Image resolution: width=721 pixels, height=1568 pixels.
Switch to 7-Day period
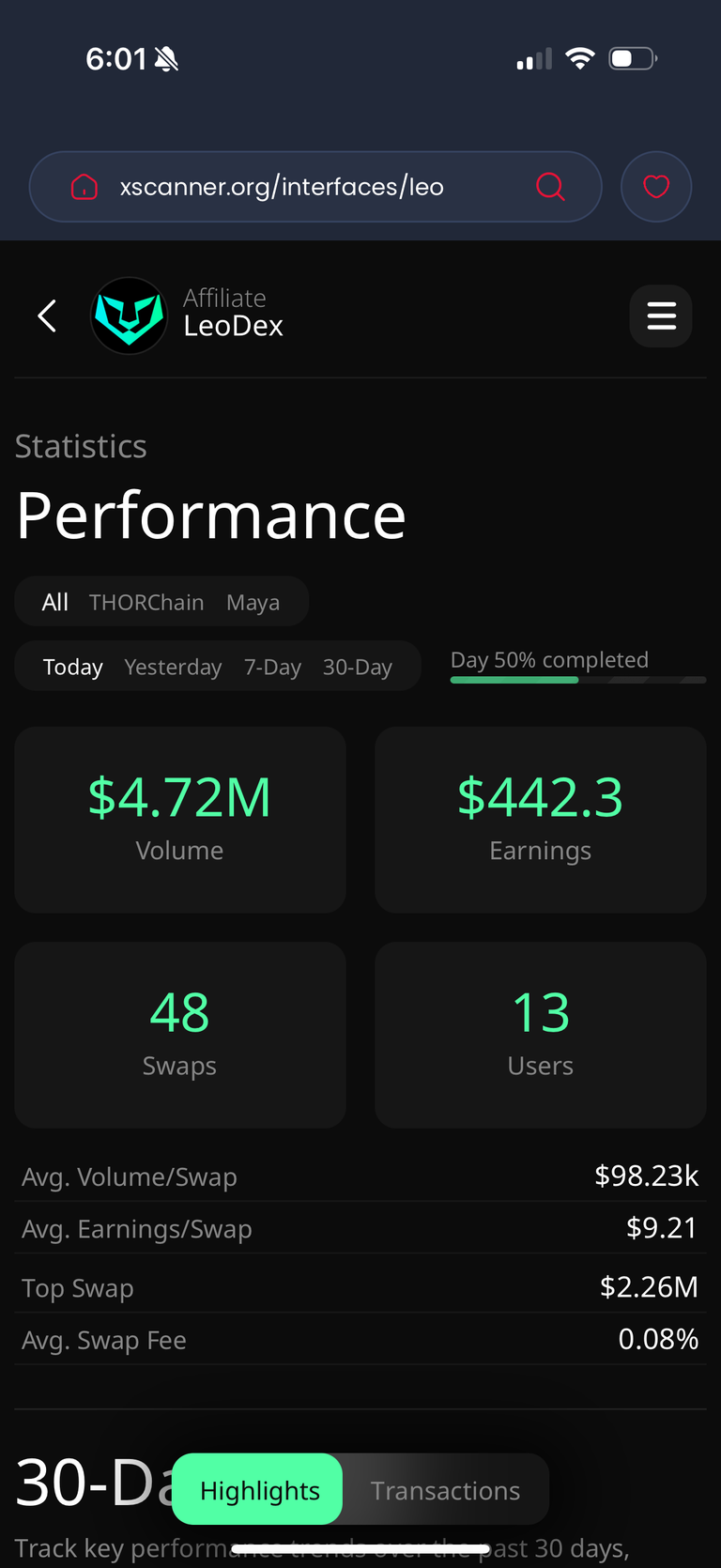[x=272, y=667]
